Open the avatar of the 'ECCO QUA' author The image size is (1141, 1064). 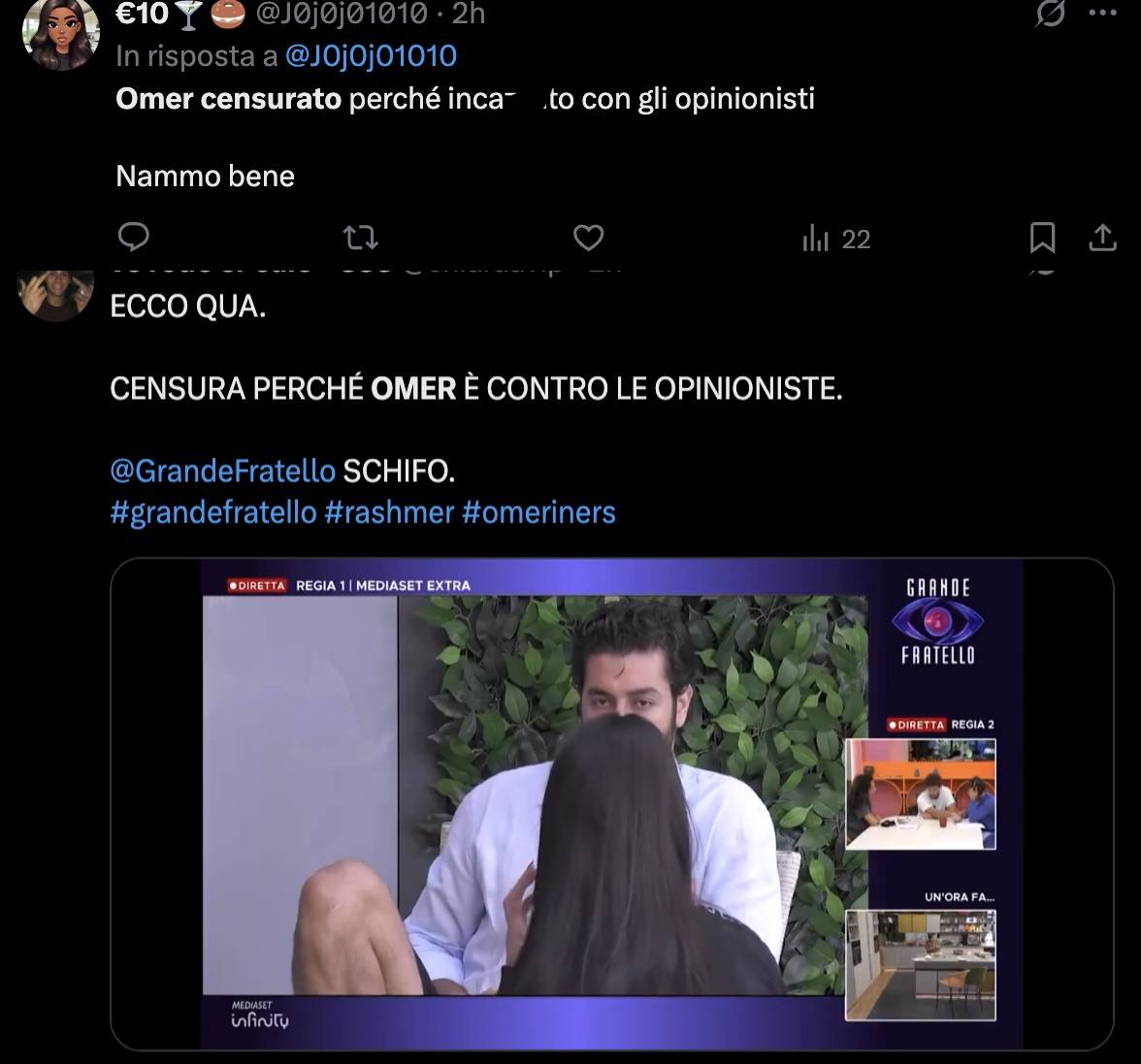point(56,291)
